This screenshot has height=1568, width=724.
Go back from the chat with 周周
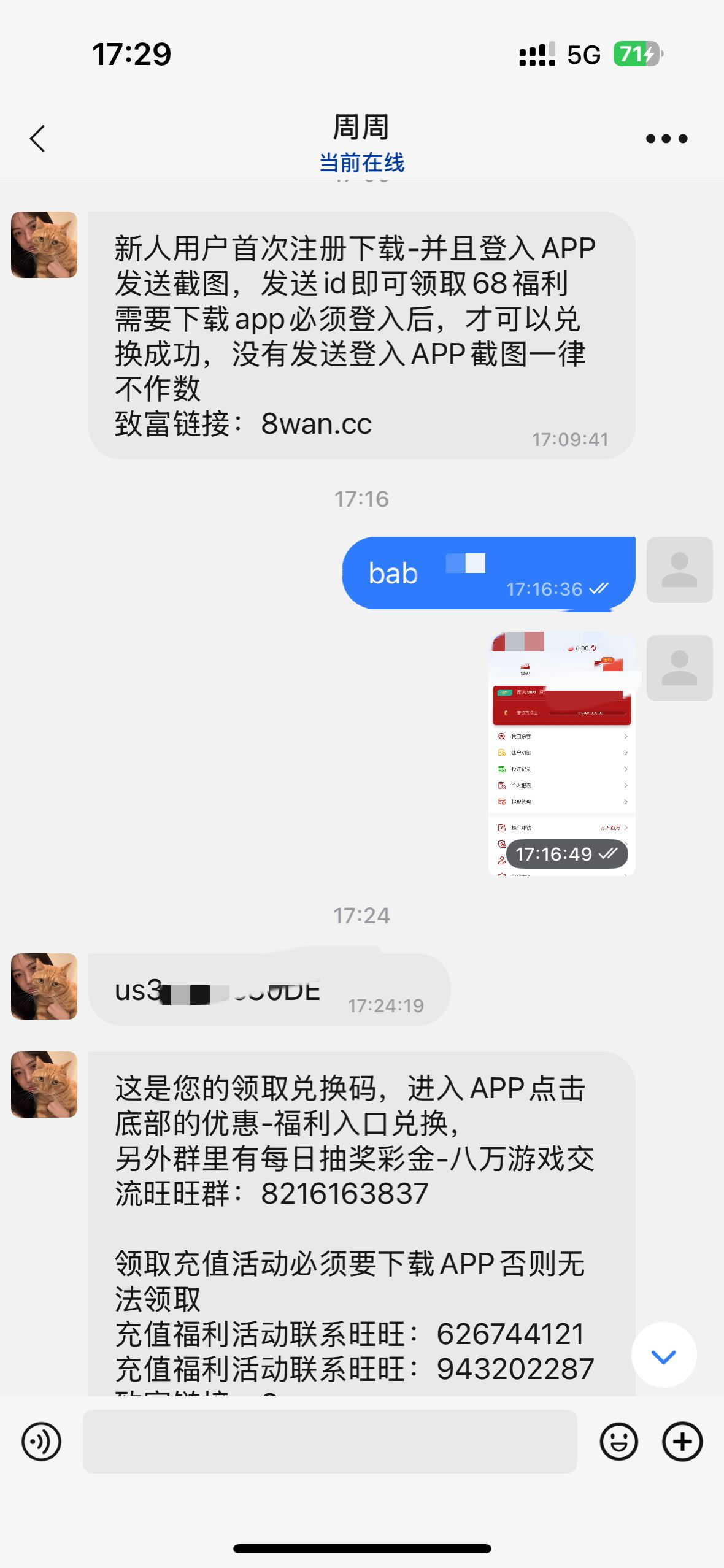tap(38, 139)
